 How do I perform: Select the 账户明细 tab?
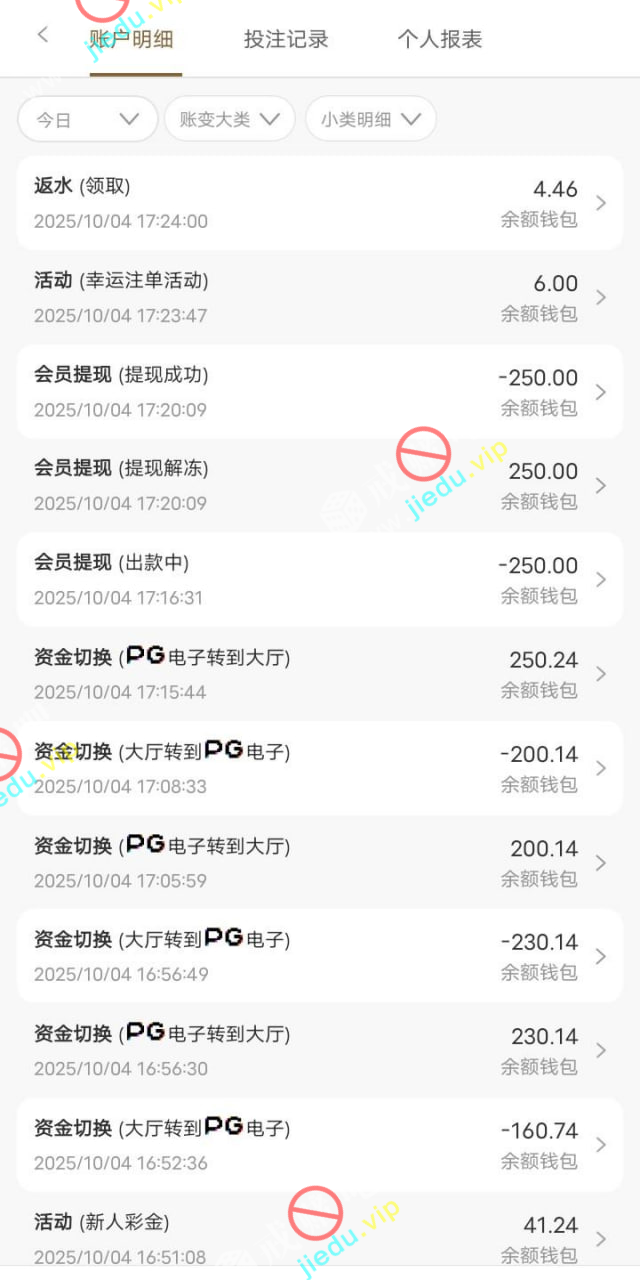click(132, 40)
